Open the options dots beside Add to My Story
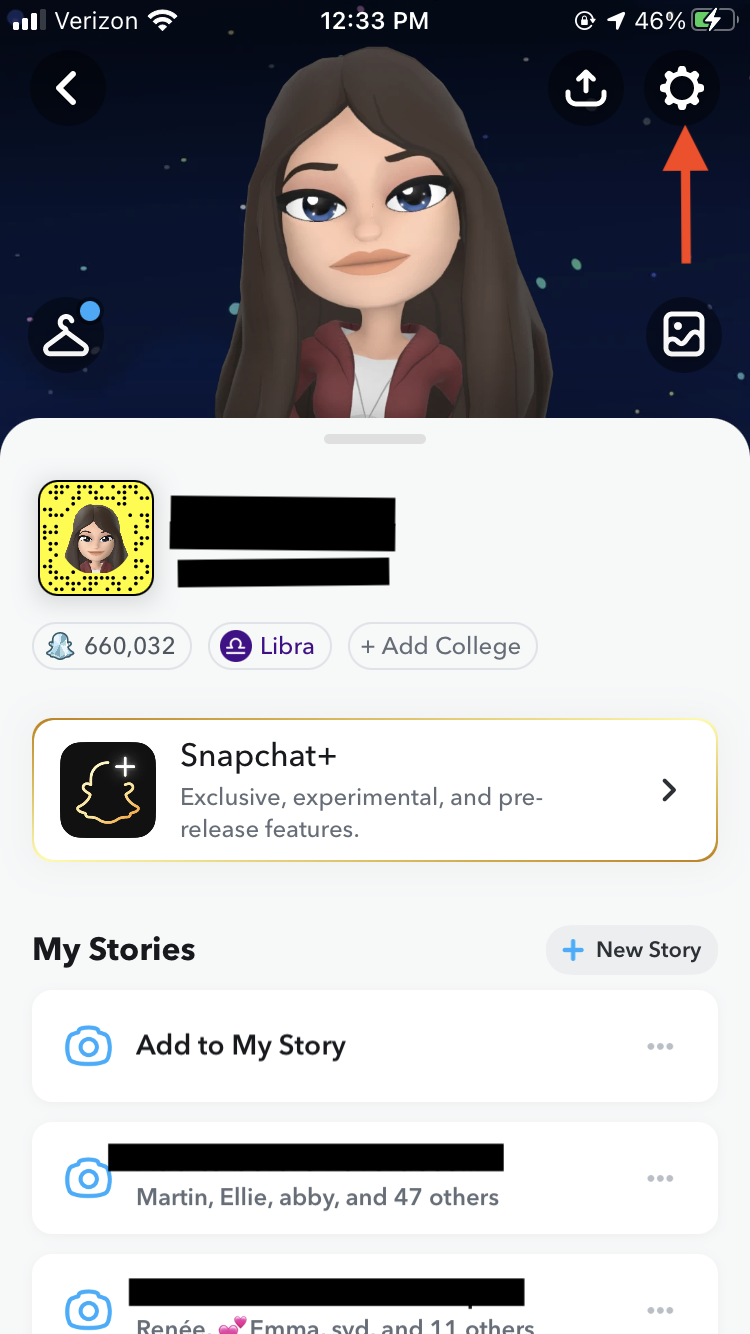750x1334 pixels. [660, 1046]
